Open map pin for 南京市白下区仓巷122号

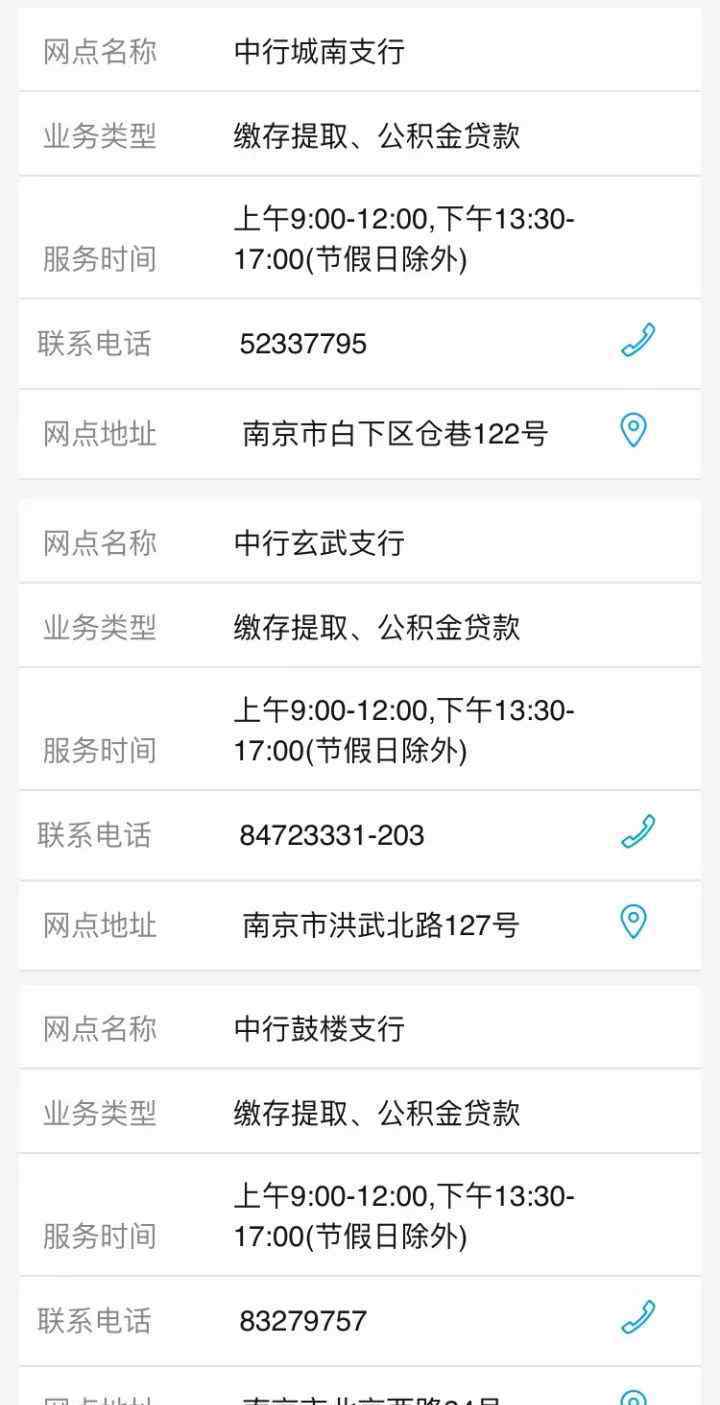click(634, 430)
